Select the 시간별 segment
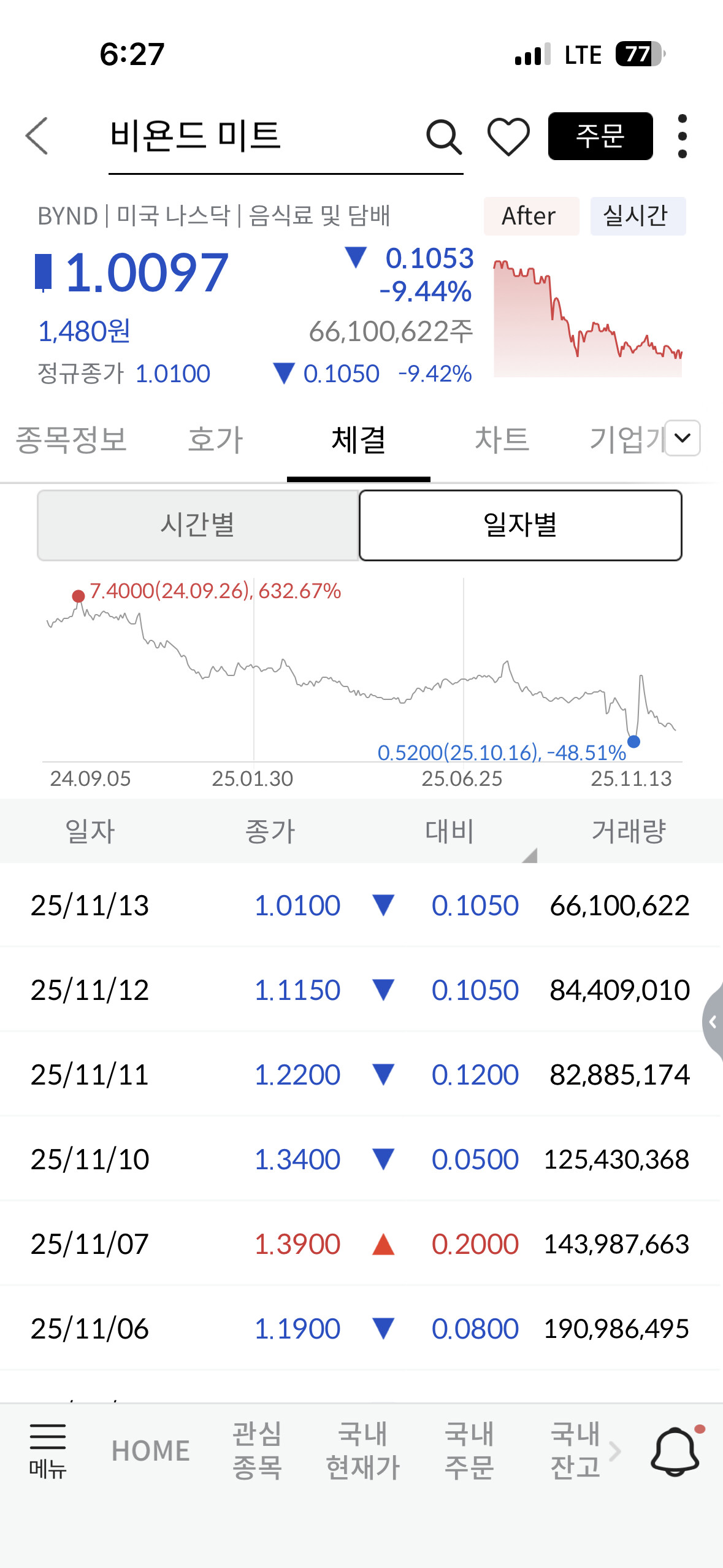The image size is (723, 1568). coord(197,525)
